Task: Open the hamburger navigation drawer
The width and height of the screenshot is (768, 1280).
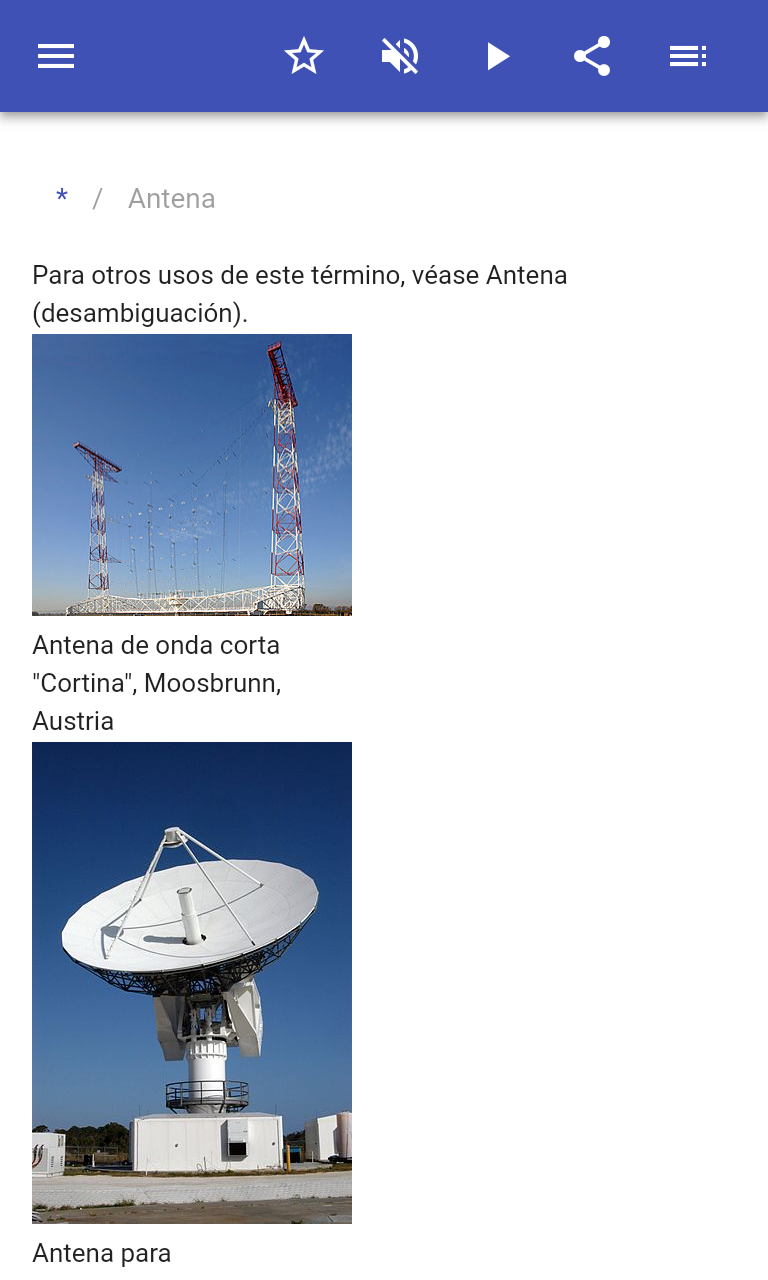Action: pyautogui.click(x=56, y=56)
